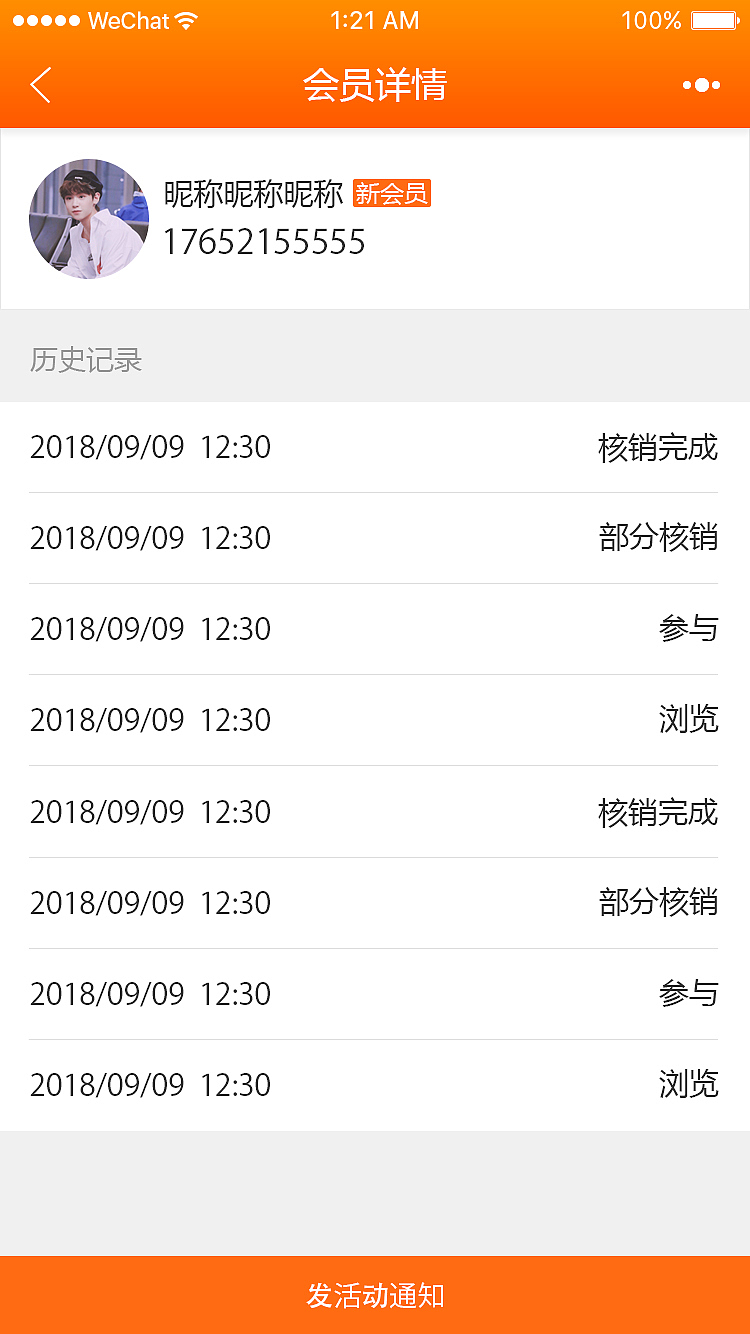Click the back arrow in the header

pyautogui.click(x=40, y=86)
